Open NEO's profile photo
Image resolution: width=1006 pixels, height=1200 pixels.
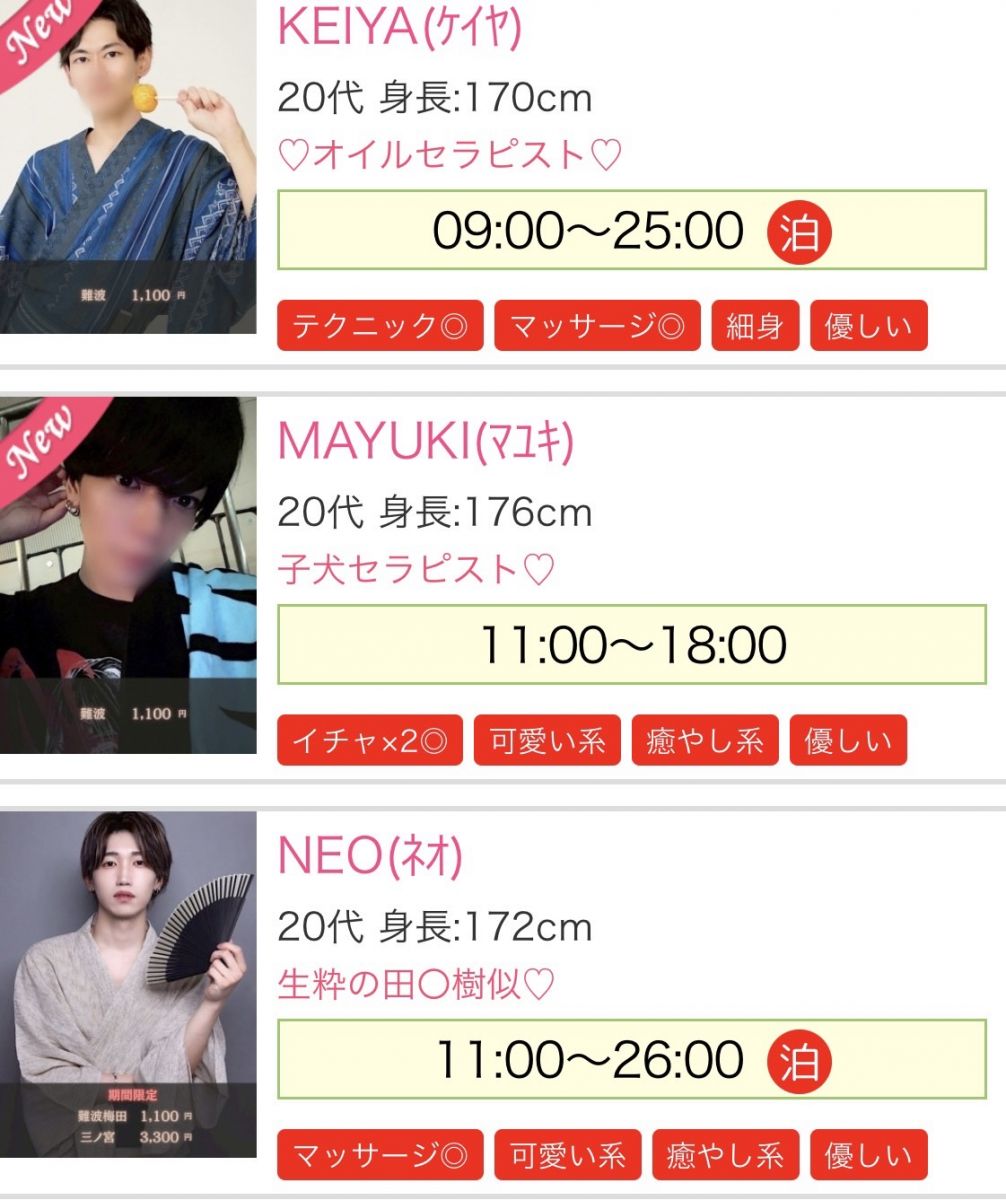click(x=128, y=985)
